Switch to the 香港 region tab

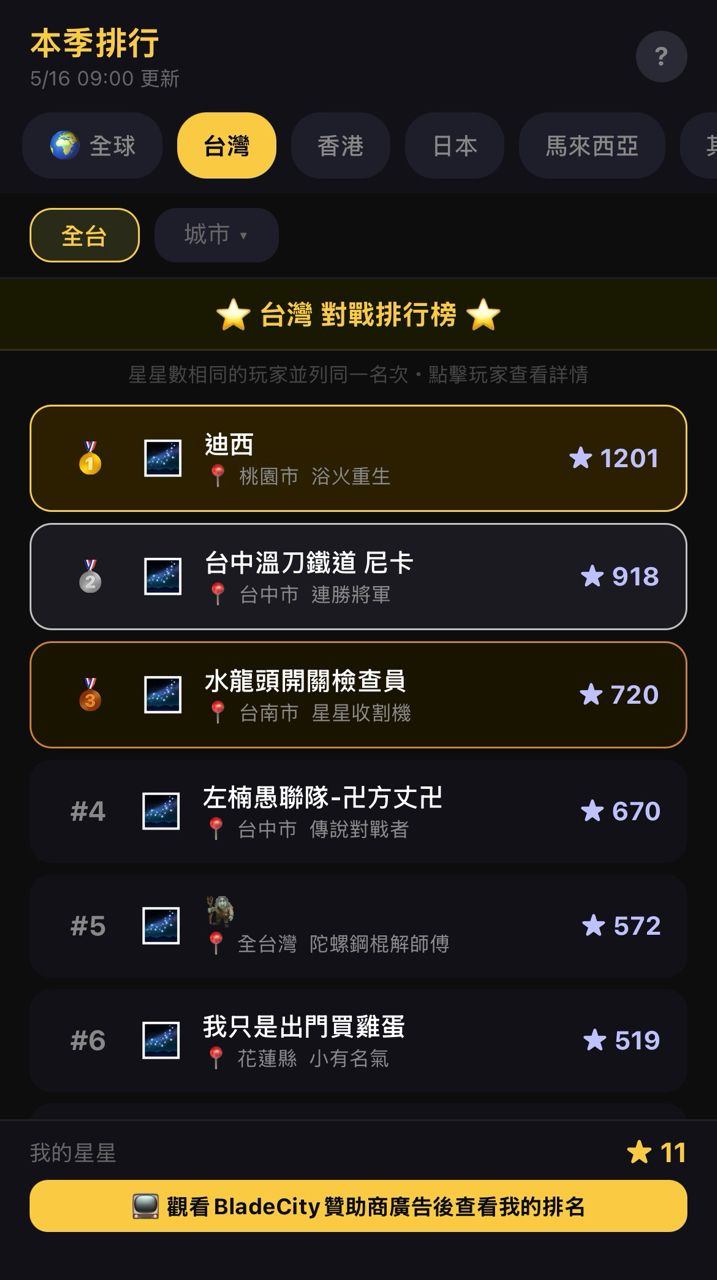pos(340,146)
